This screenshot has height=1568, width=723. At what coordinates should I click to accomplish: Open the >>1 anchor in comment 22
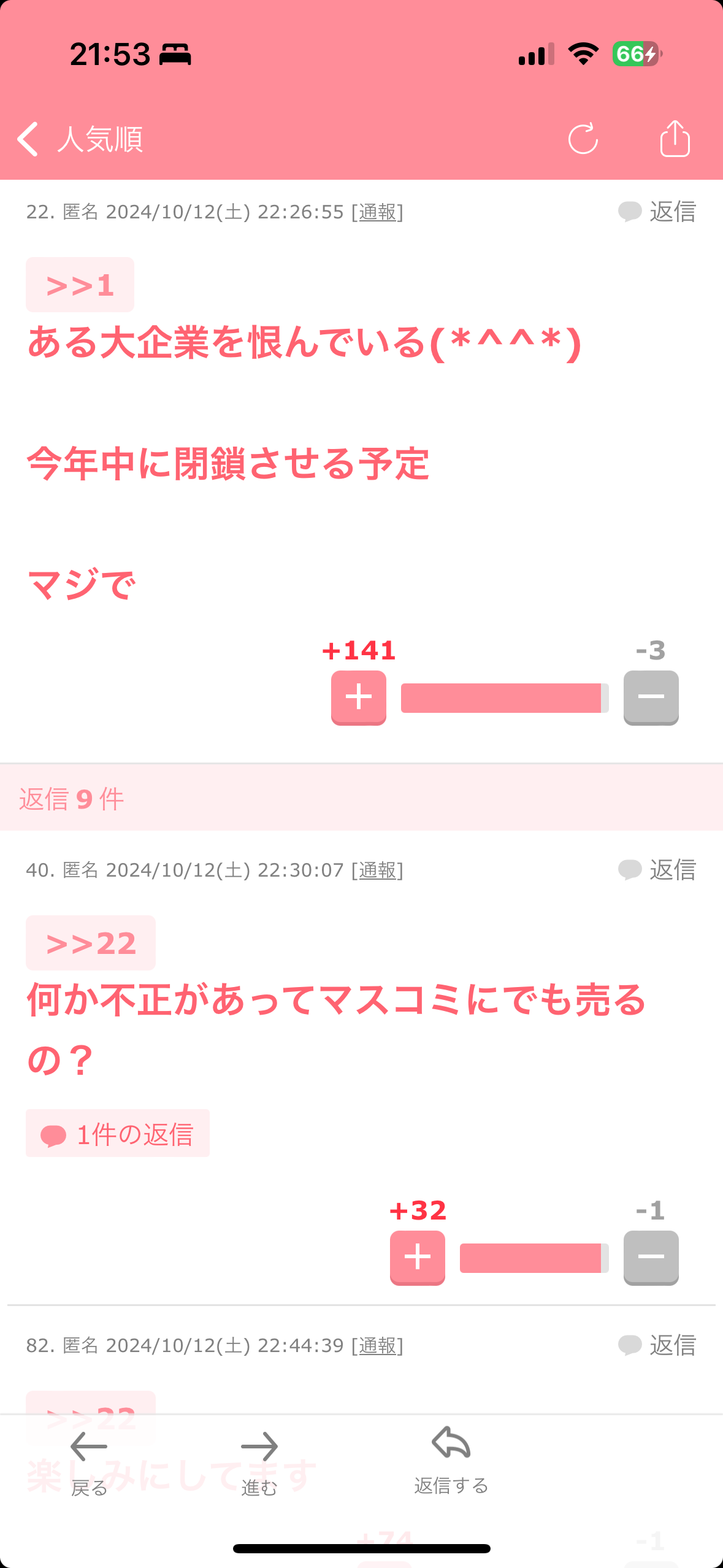click(80, 285)
